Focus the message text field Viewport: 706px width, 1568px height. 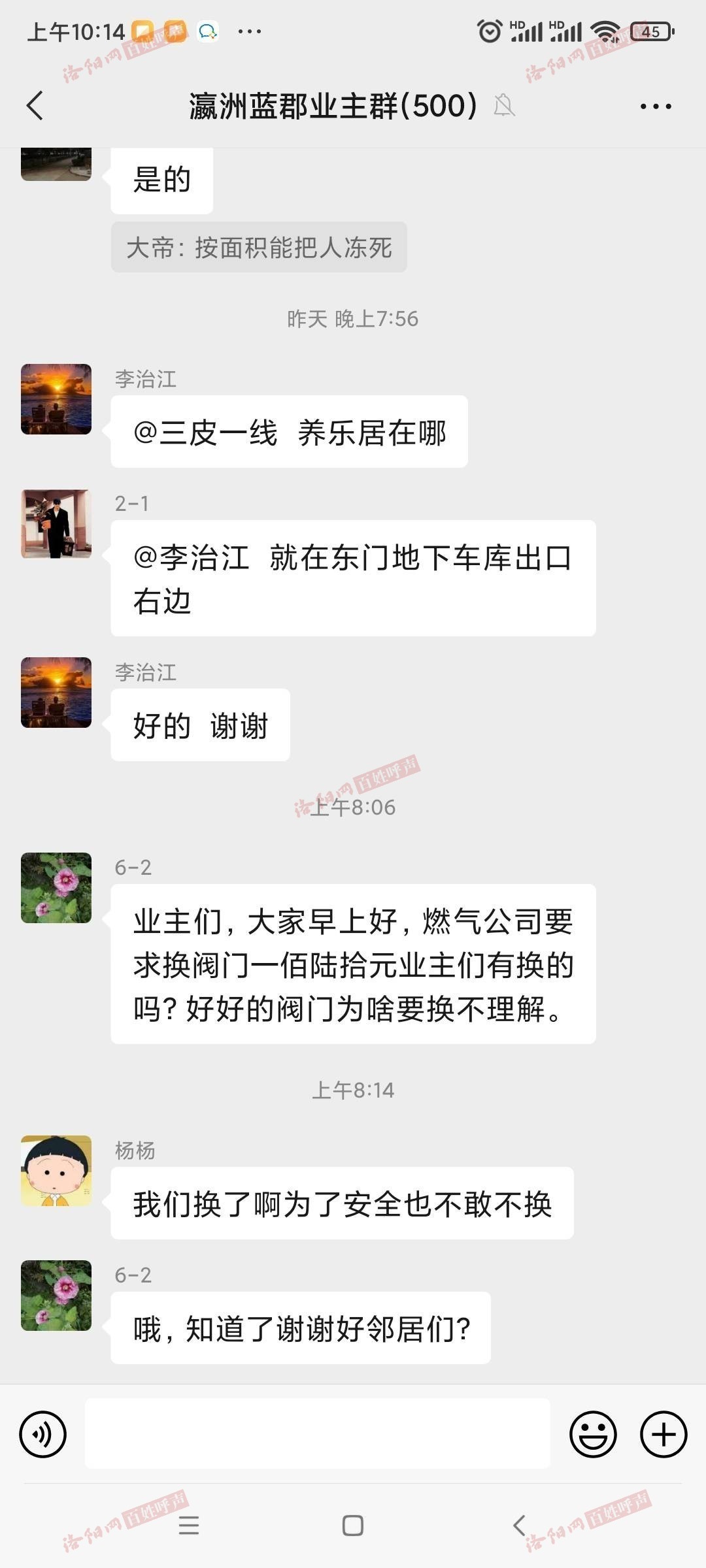tap(317, 1434)
